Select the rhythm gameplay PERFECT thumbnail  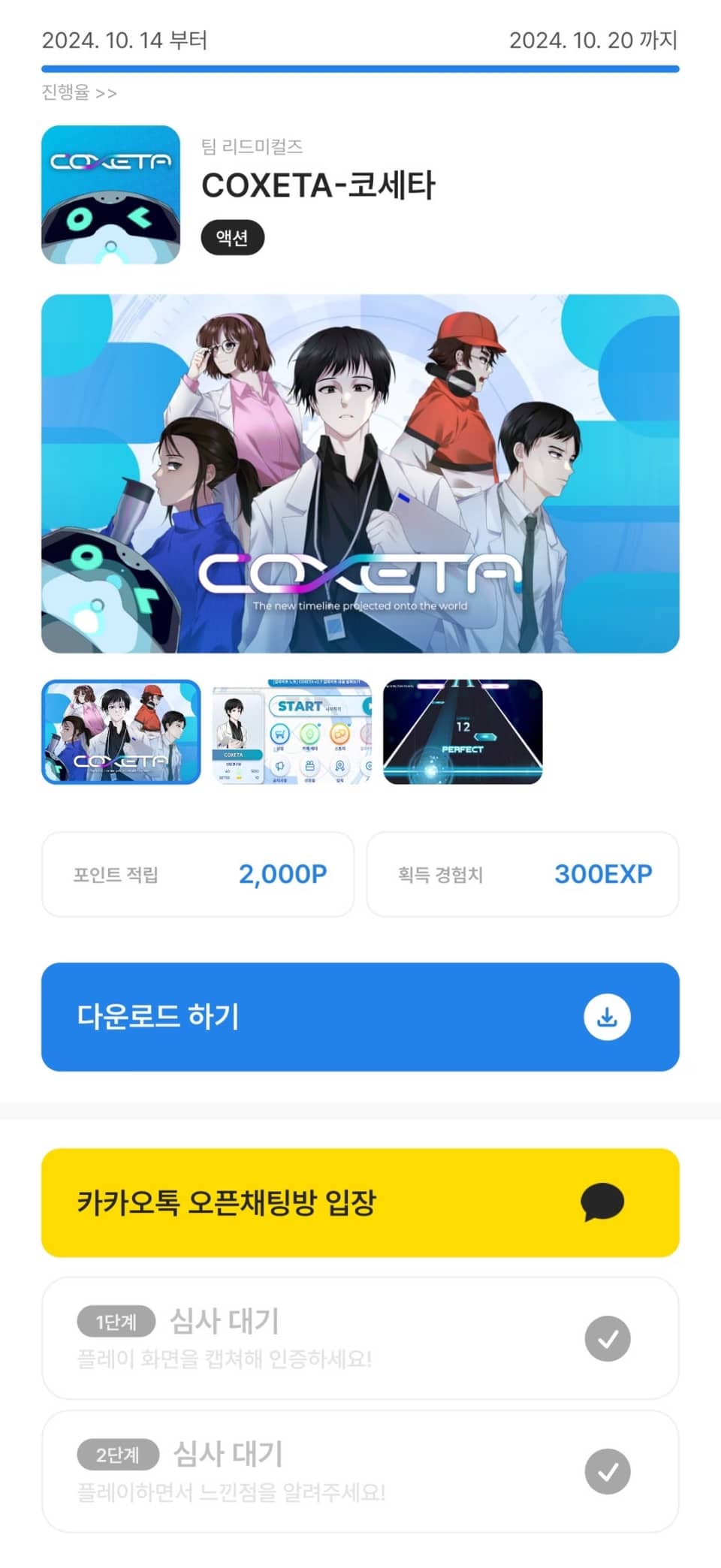(462, 731)
